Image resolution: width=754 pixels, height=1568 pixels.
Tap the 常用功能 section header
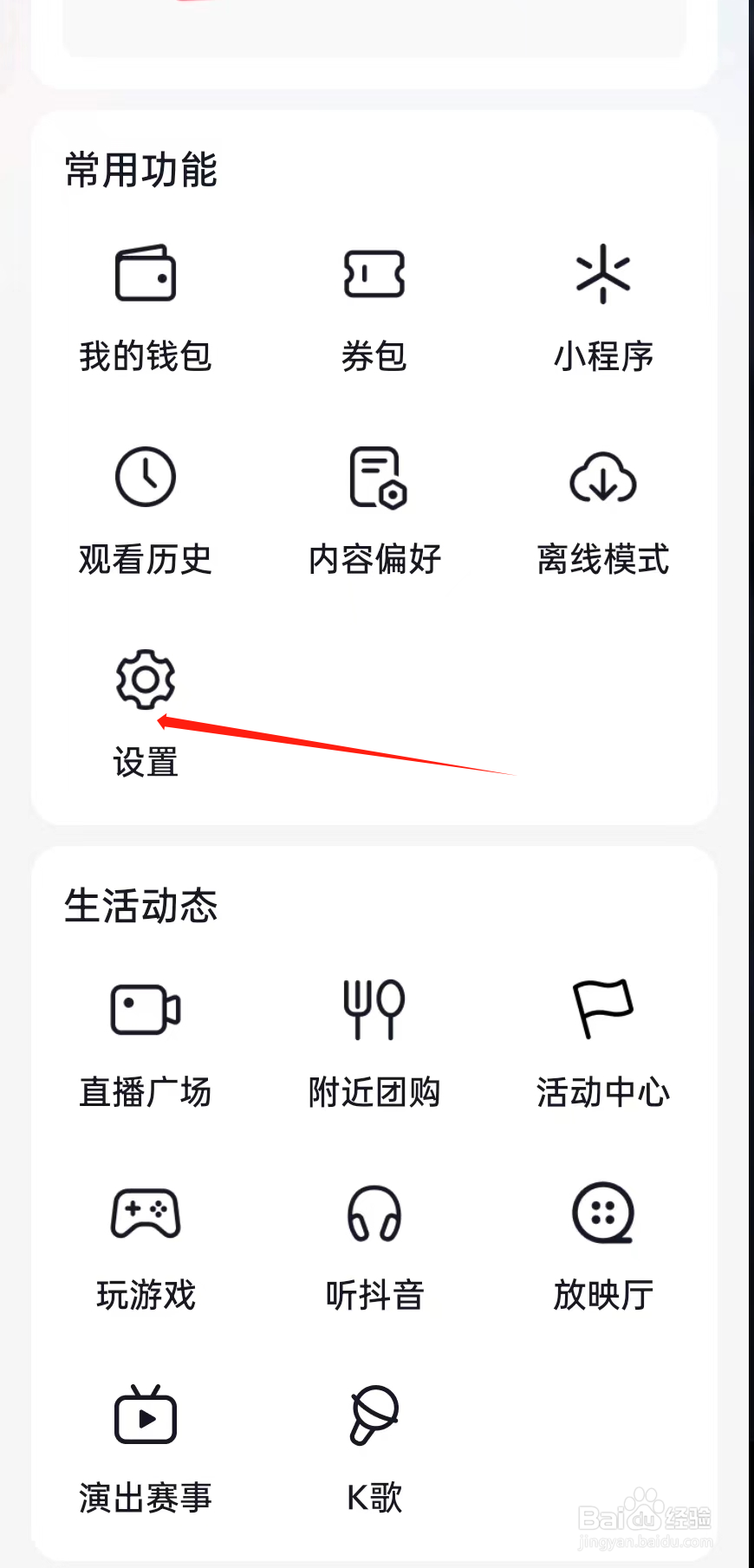[x=141, y=171]
